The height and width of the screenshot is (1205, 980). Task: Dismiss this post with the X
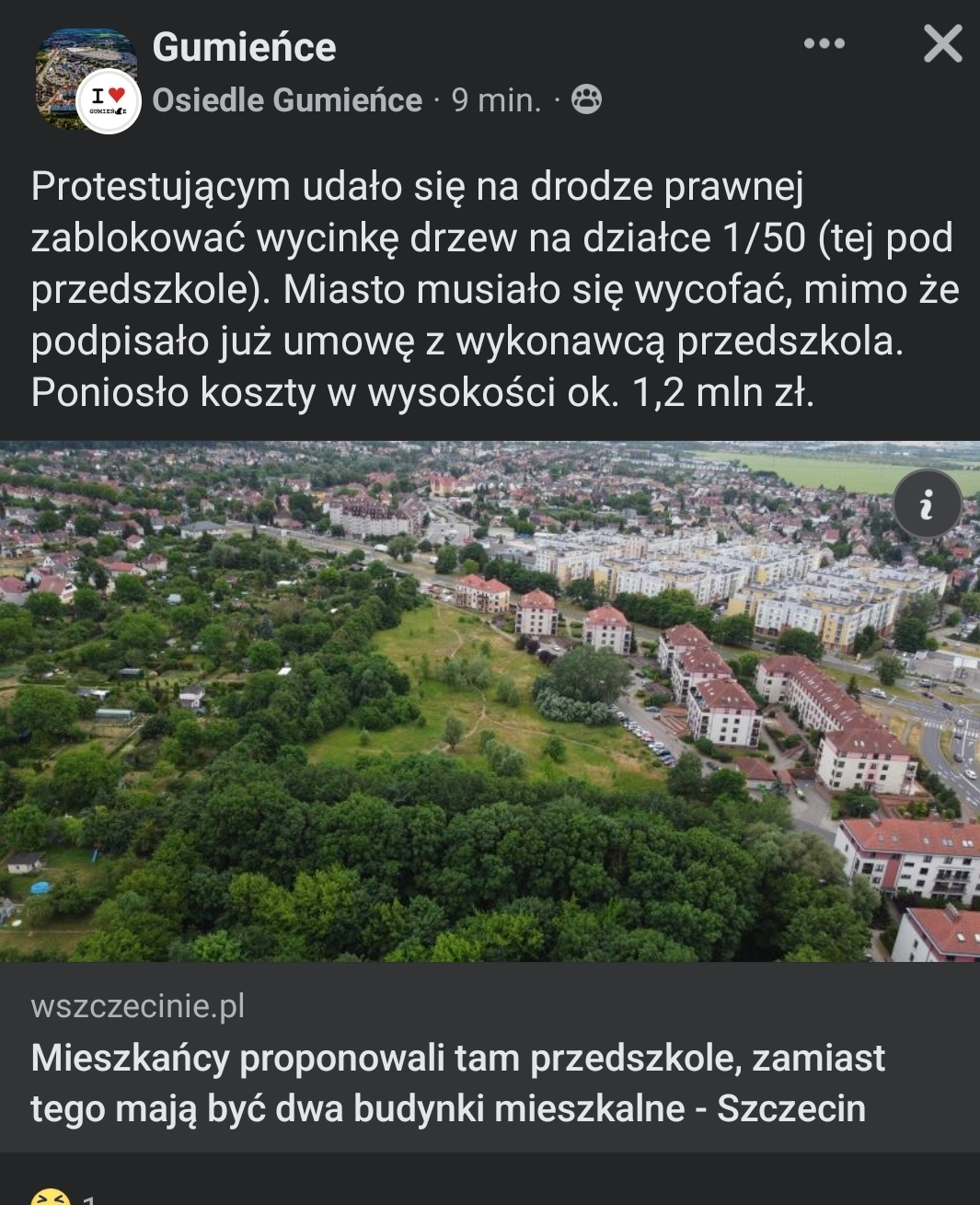tap(942, 43)
